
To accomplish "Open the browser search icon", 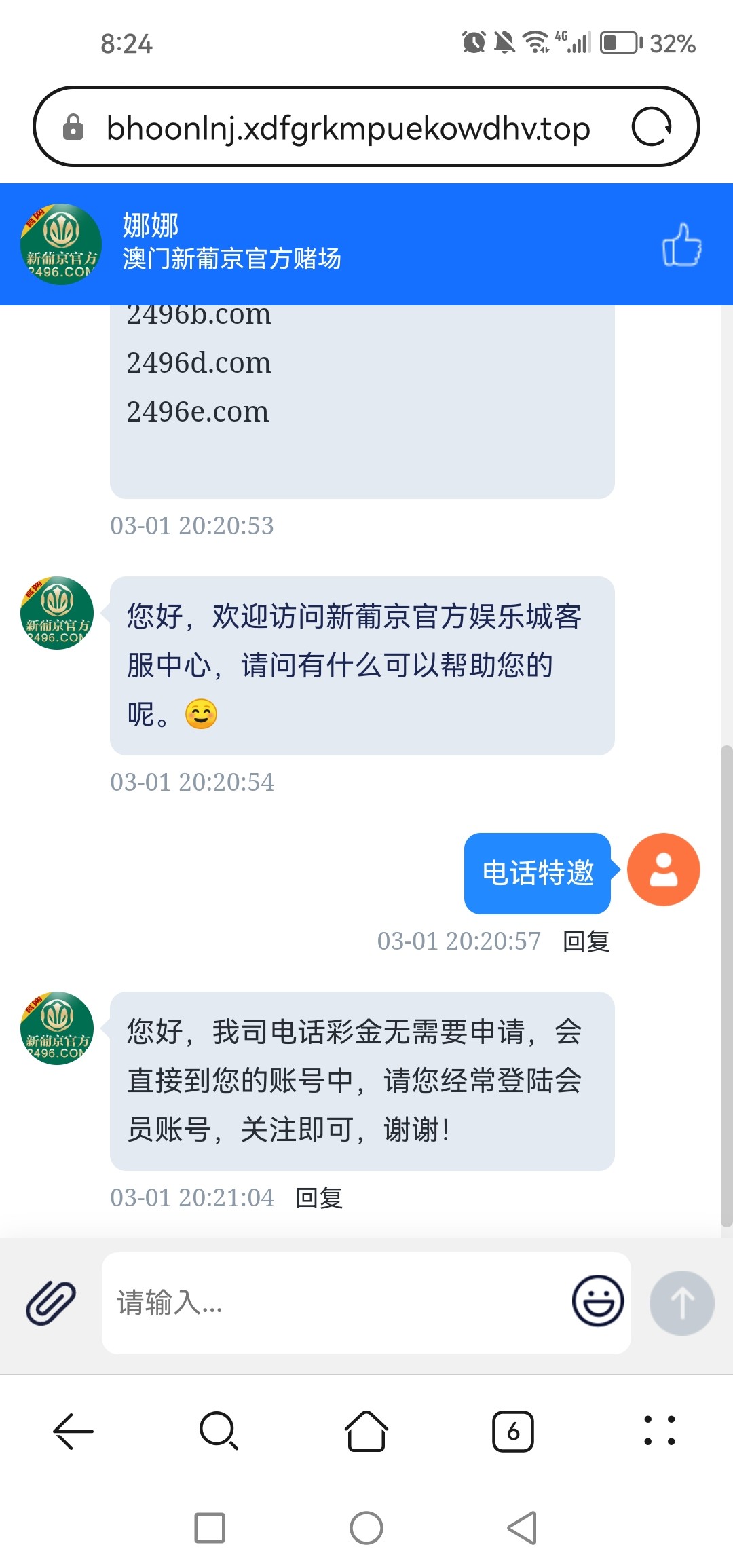I will pos(219,1431).
